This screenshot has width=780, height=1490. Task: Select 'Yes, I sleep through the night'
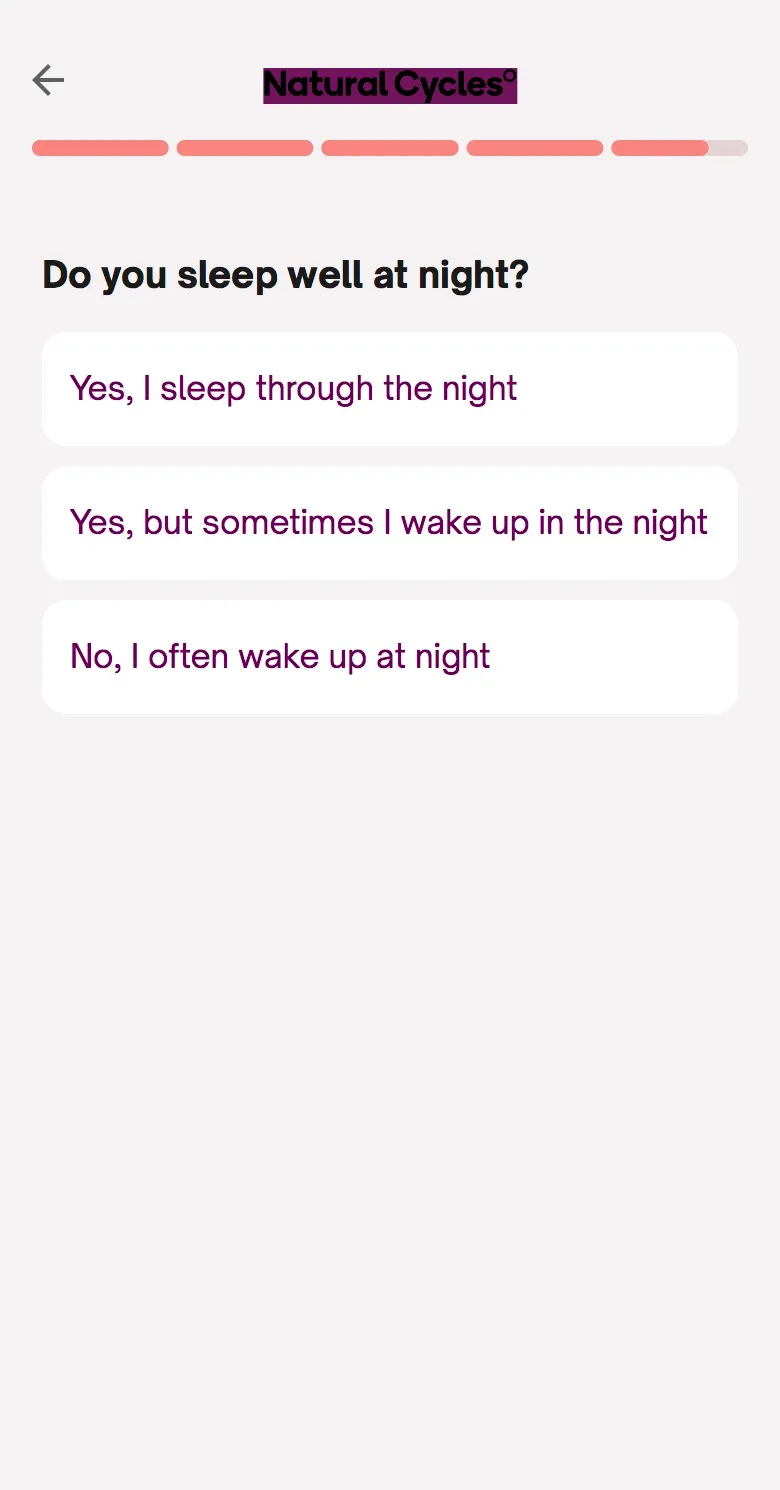point(389,389)
